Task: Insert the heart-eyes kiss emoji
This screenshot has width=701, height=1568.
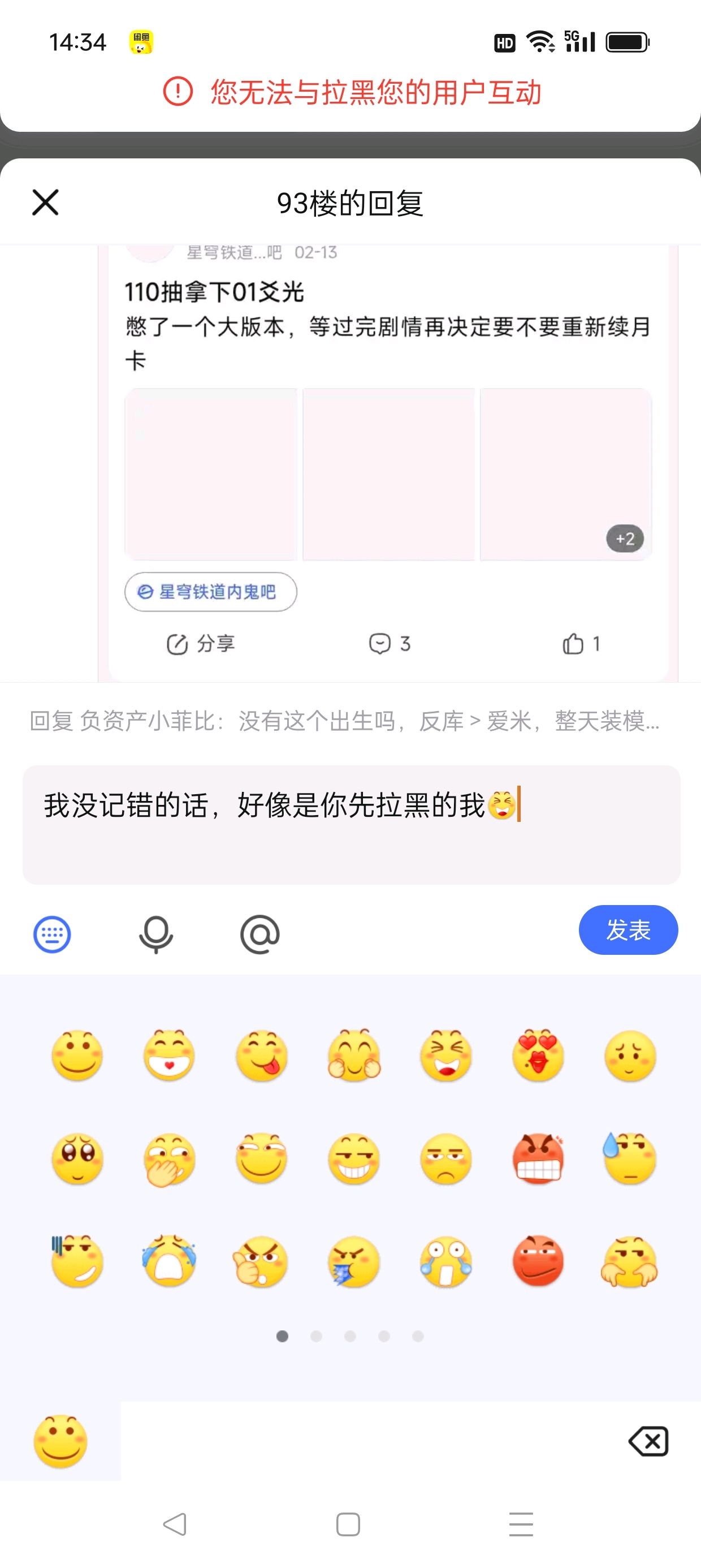Action: [x=538, y=1056]
